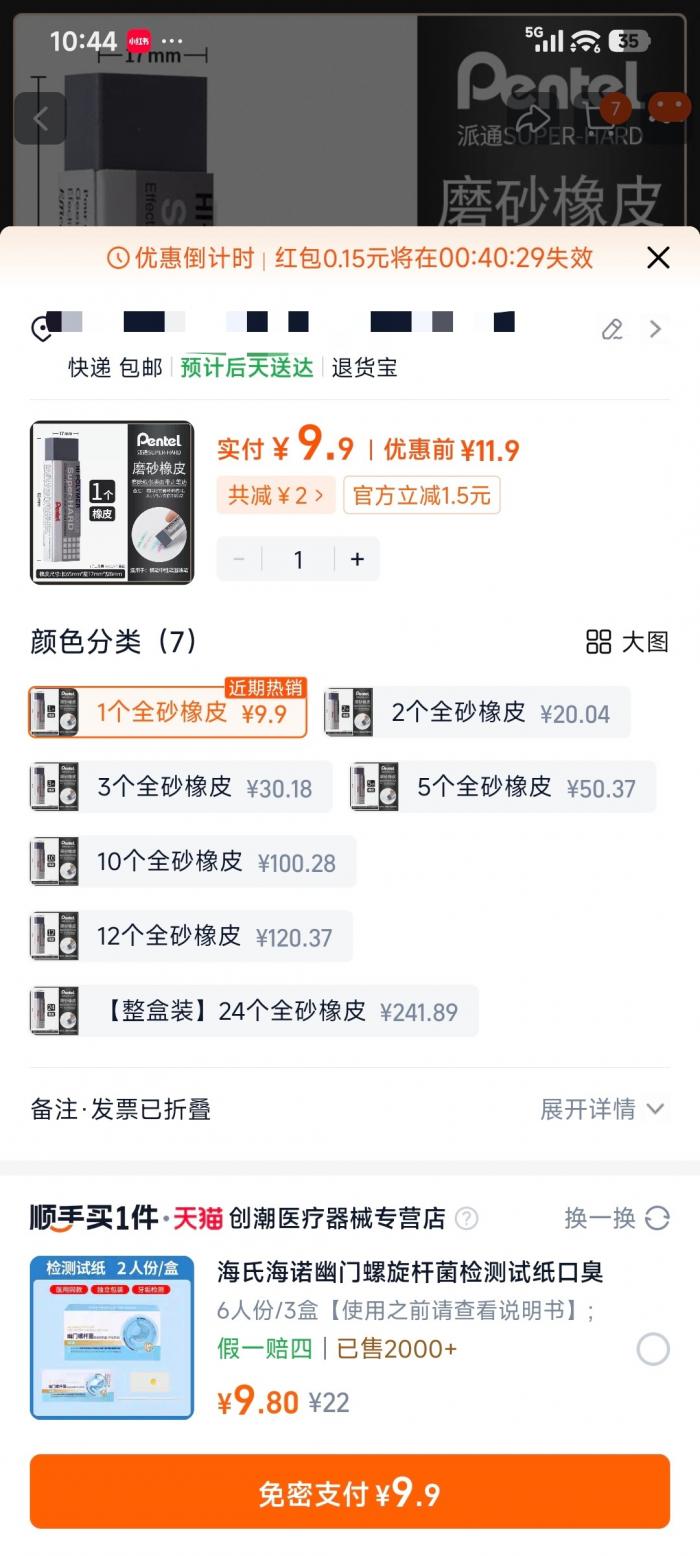The height and width of the screenshot is (1556, 700).
Task: Add the 海氏海诺 test strips to order
Action: (652, 1349)
